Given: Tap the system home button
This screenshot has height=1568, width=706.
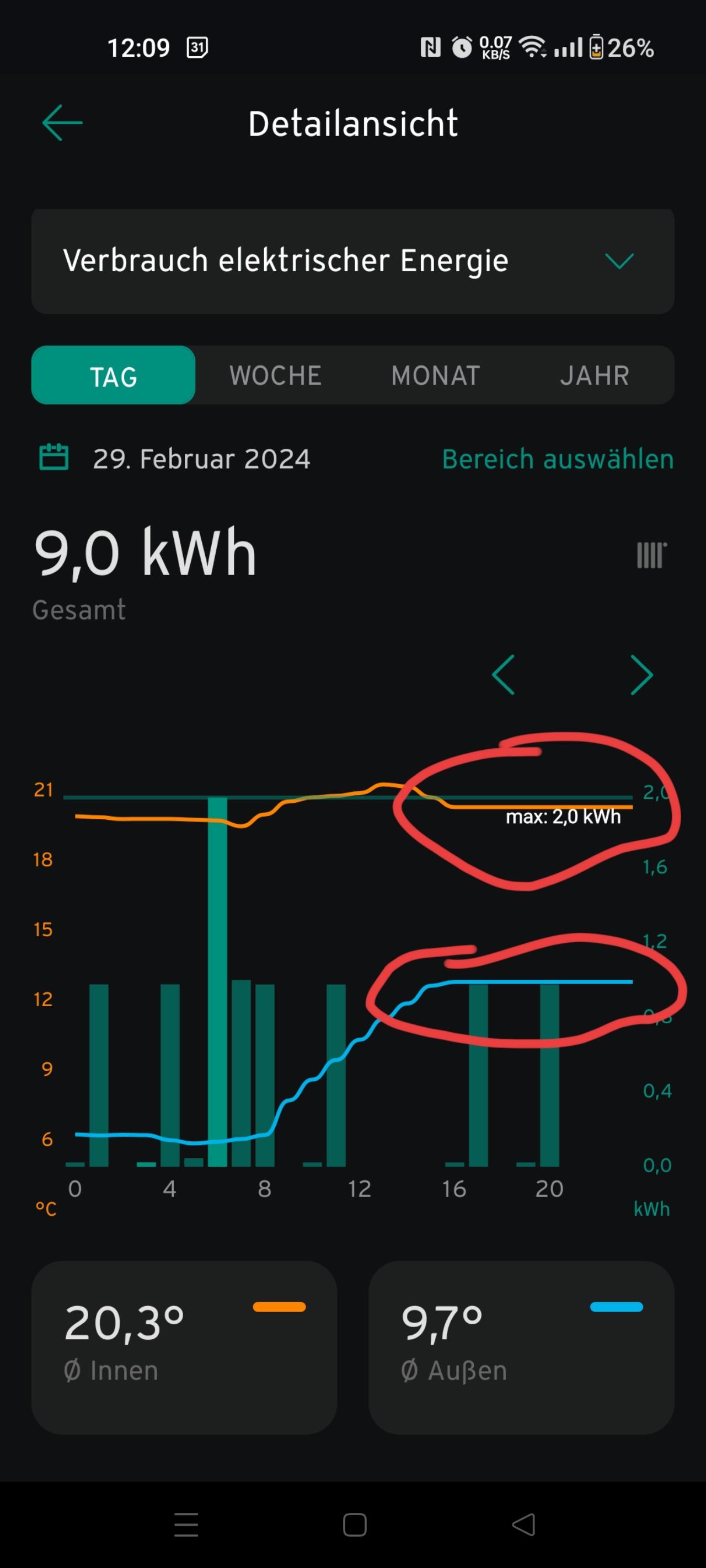Looking at the screenshot, I should pyautogui.click(x=355, y=1525).
